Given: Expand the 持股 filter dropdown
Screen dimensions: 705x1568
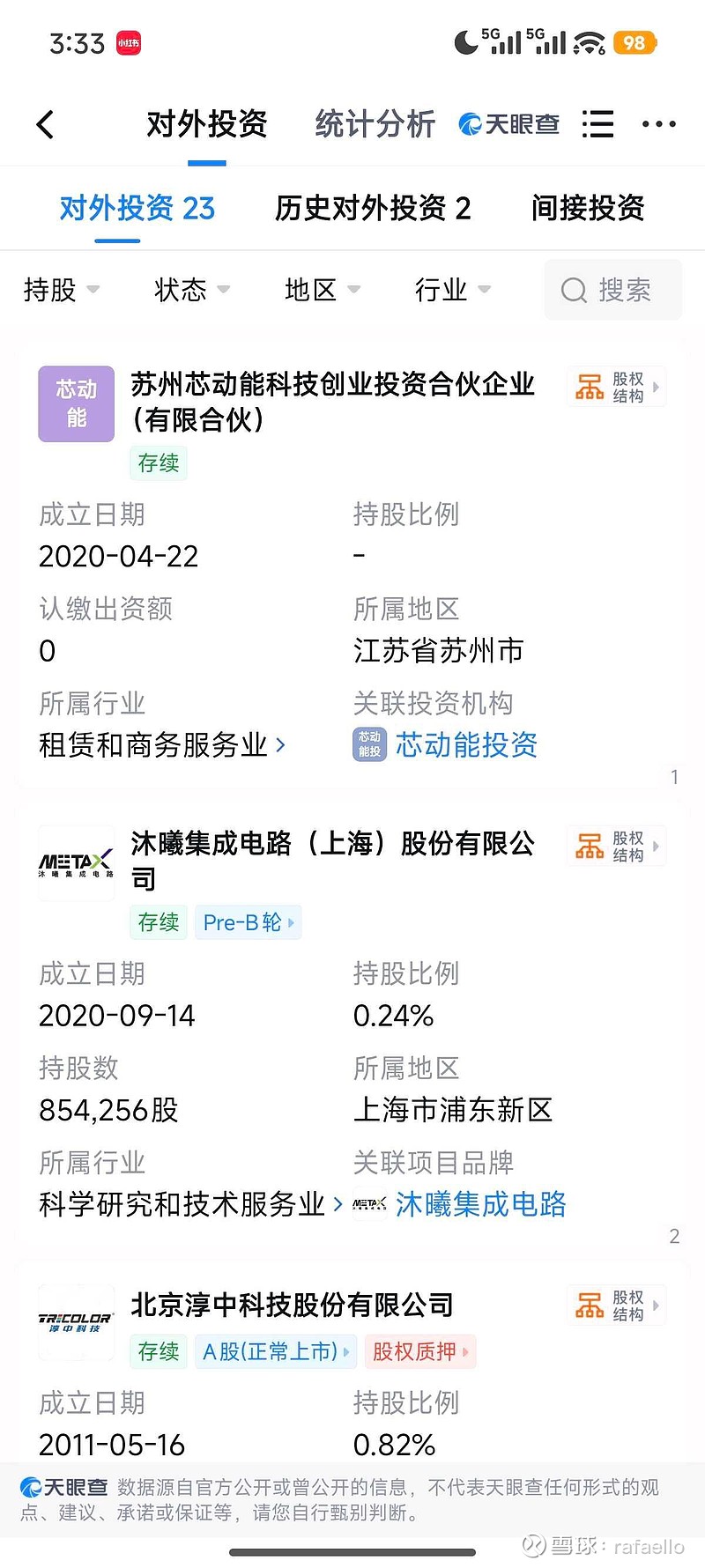Looking at the screenshot, I should click(x=61, y=290).
